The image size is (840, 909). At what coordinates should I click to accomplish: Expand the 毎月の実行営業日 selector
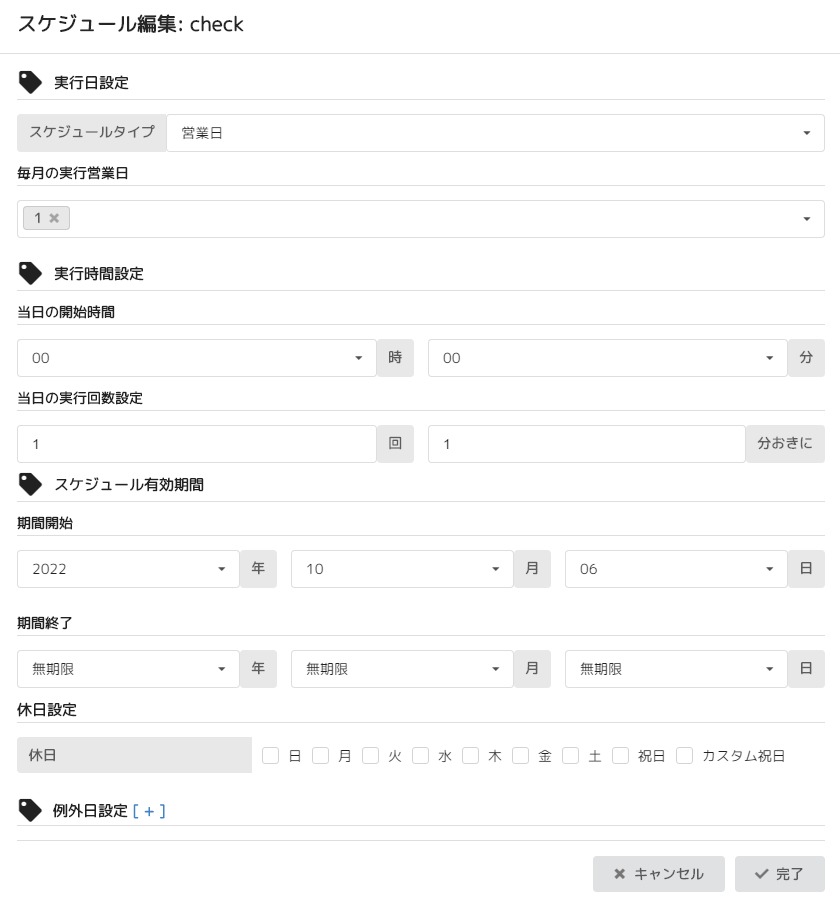click(x=806, y=219)
